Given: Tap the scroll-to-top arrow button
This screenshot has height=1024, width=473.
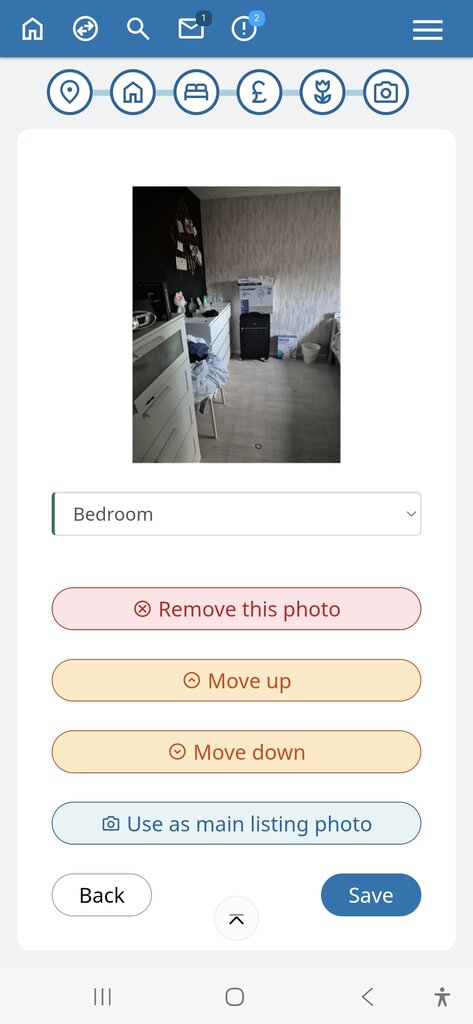Looking at the screenshot, I should pos(236,919).
